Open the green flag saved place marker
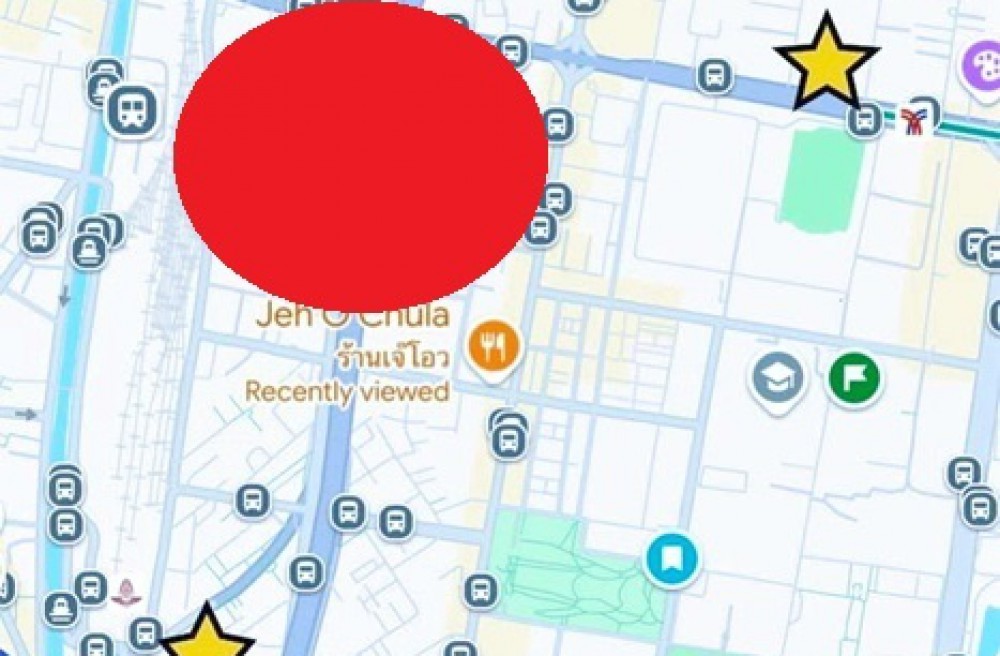 coord(854,378)
